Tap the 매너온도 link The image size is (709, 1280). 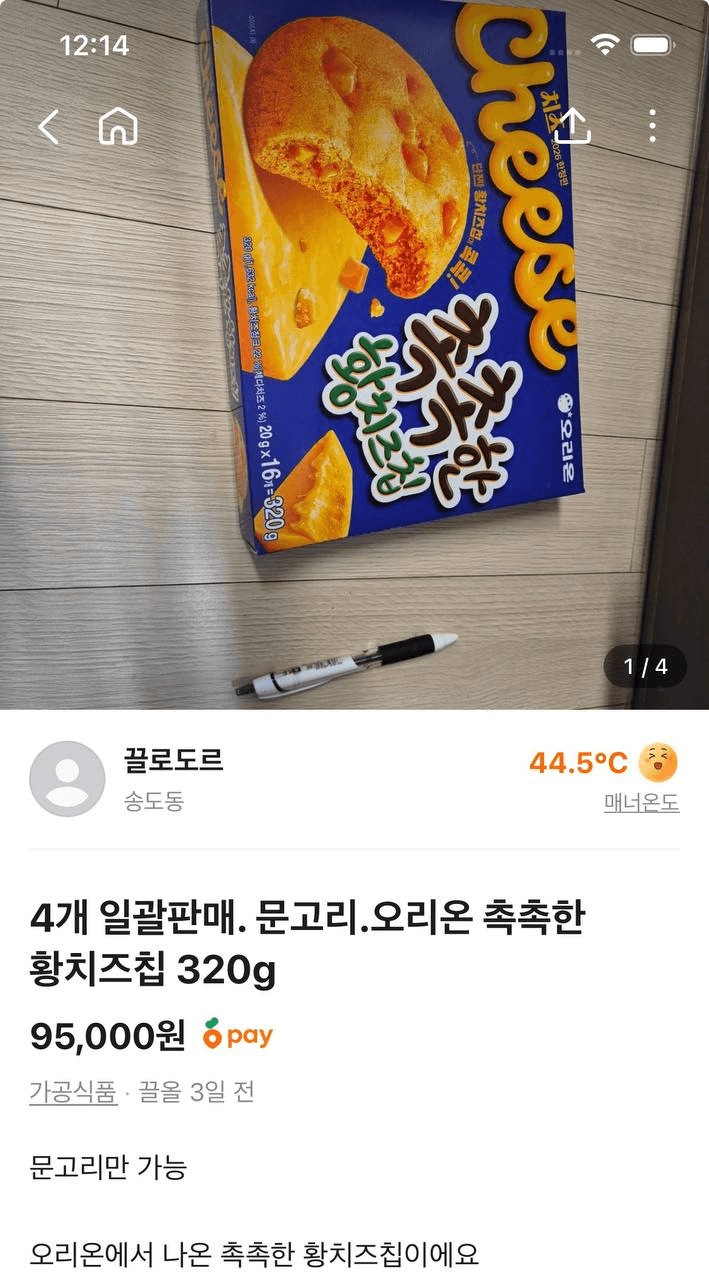(x=641, y=803)
